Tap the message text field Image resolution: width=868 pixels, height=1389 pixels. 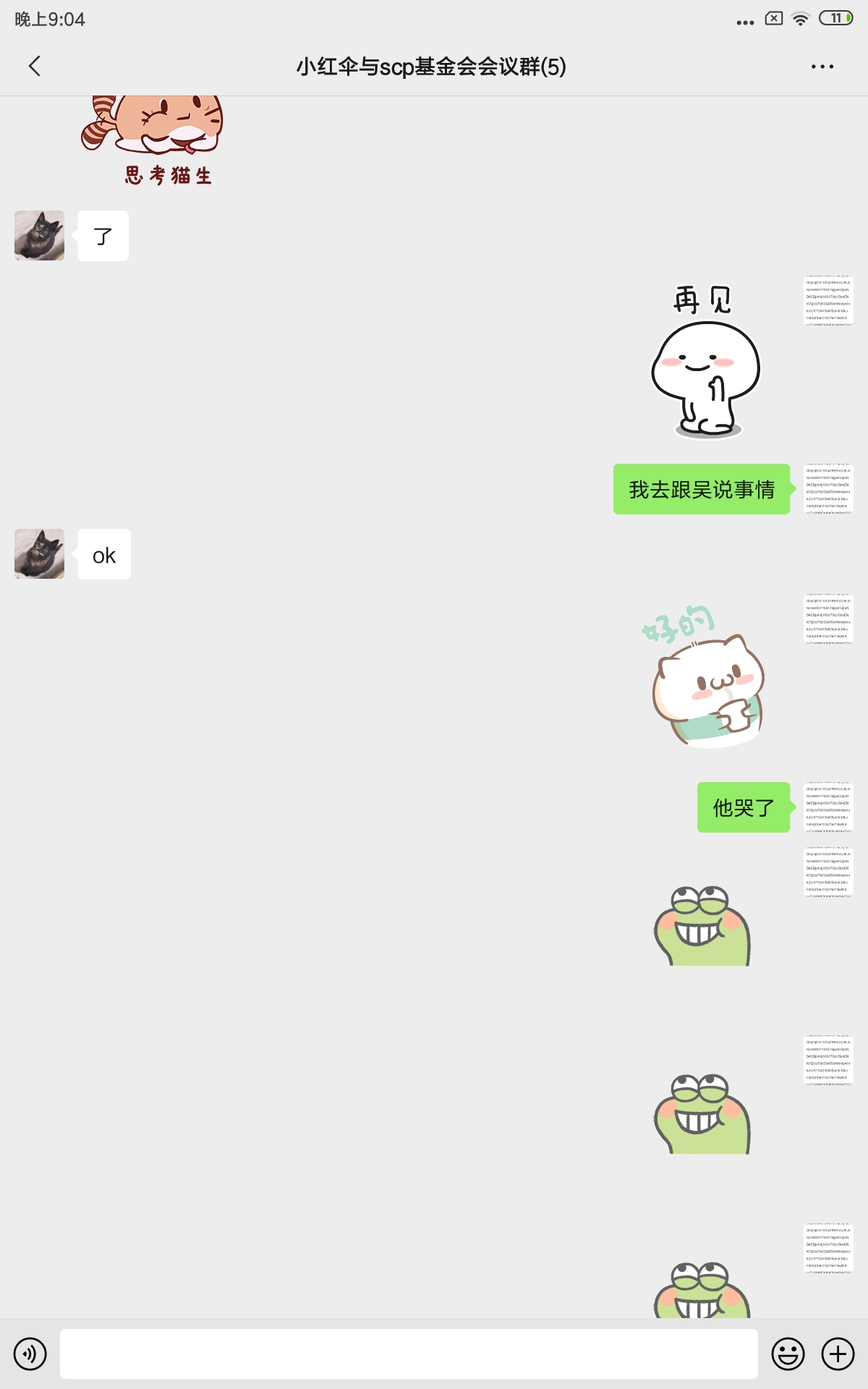(409, 1354)
